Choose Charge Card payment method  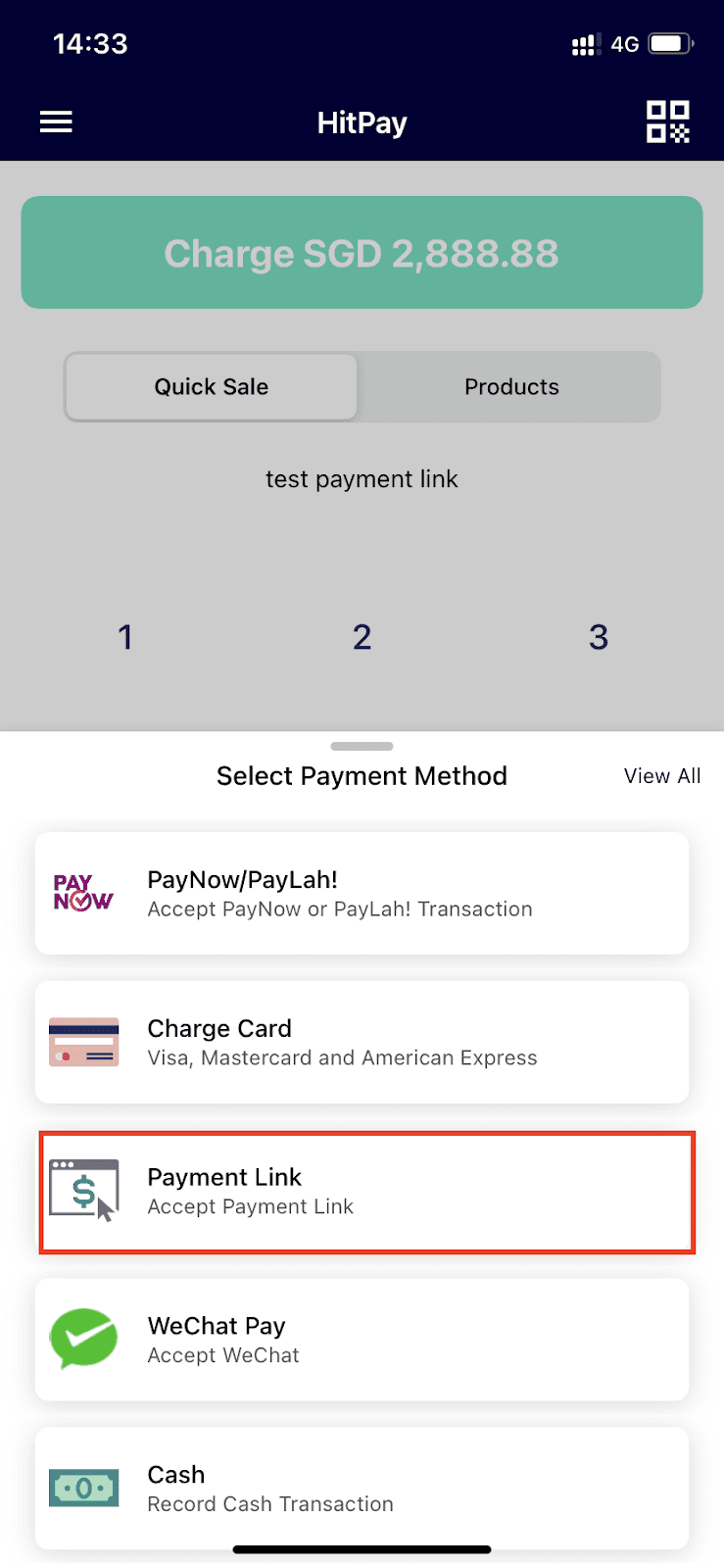[x=362, y=1042]
